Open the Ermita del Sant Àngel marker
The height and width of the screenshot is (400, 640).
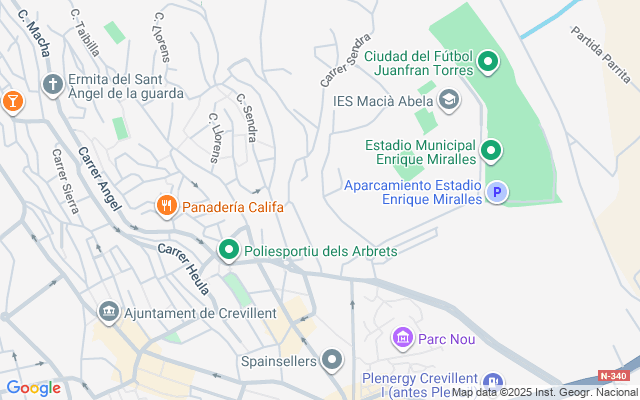click(x=52, y=85)
